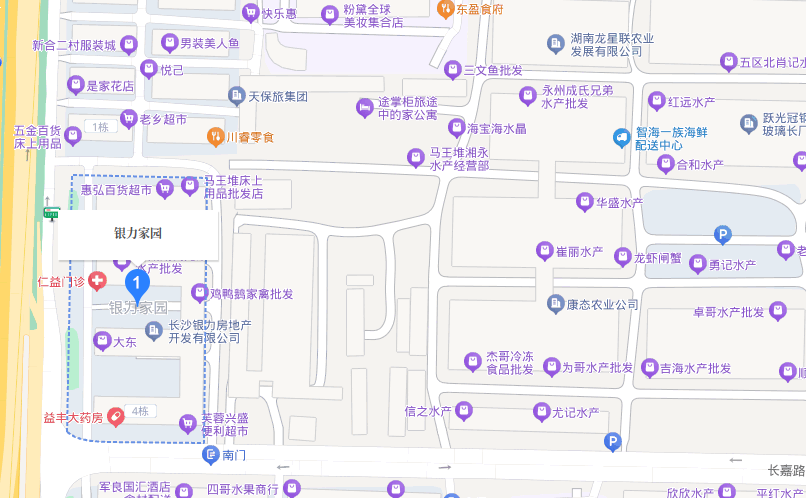Select the 长沙银力房地产开发有限公司 marker
This screenshot has height=498, width=806.
153,330
